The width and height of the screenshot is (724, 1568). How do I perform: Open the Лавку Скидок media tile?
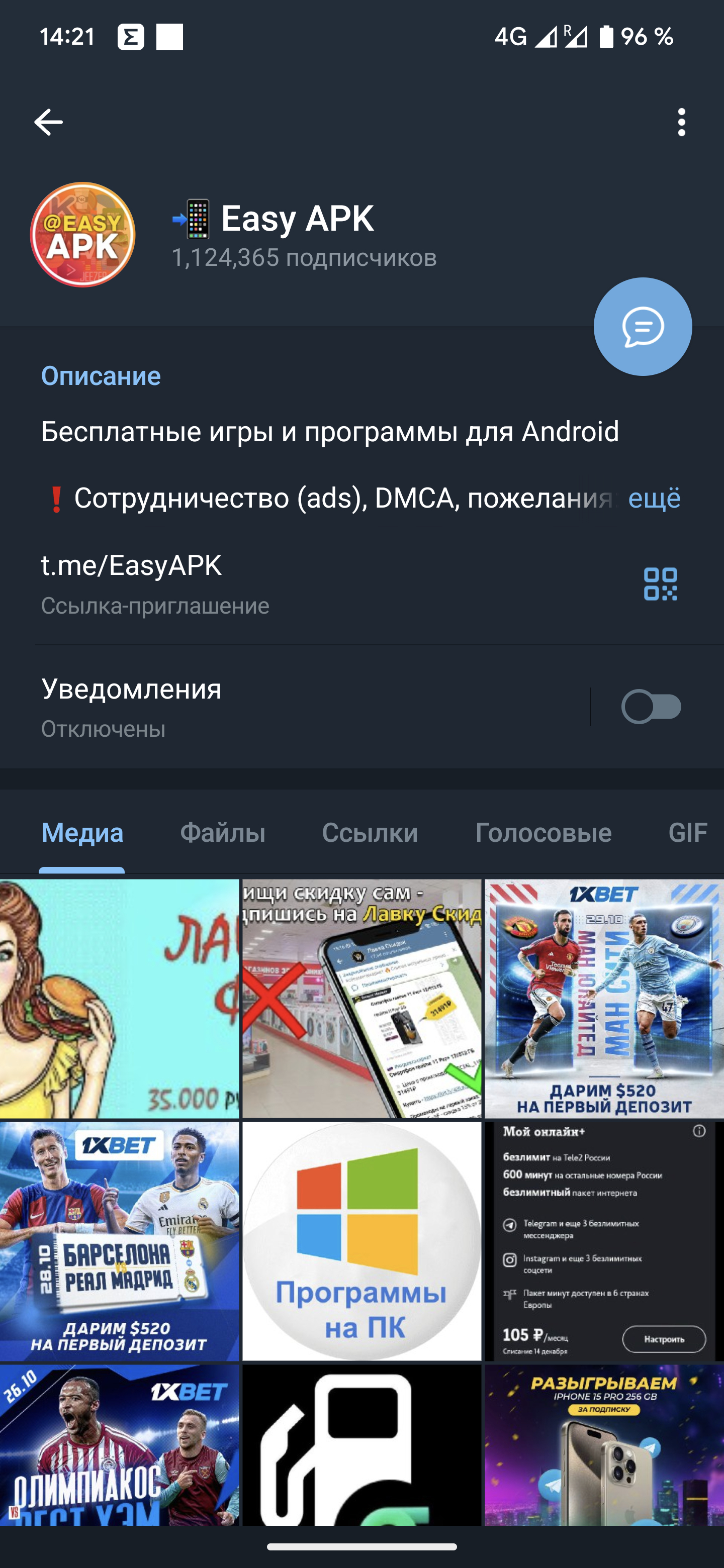tap(361, 998)
